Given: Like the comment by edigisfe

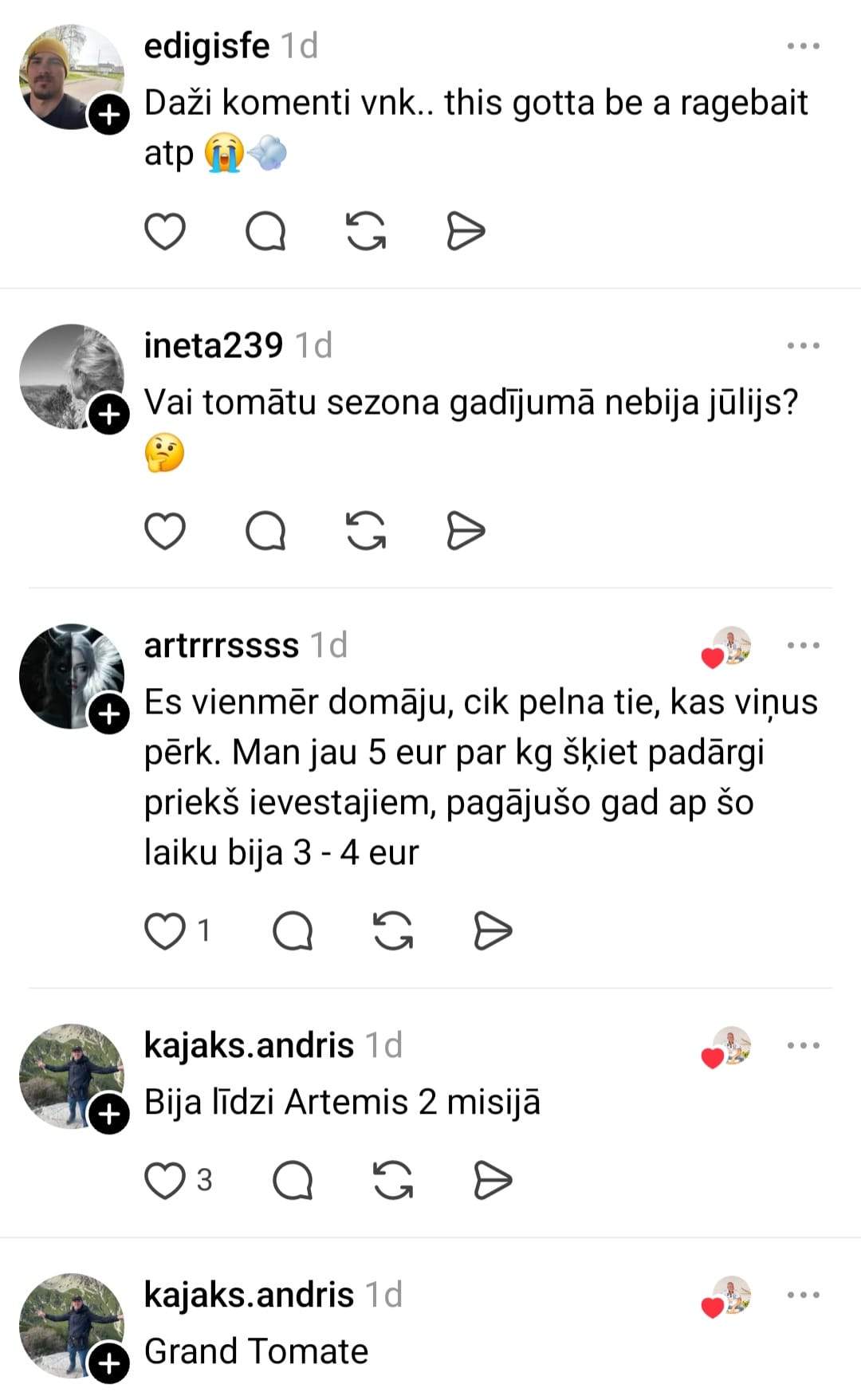Looking at the screenshot, I should 165,232.
